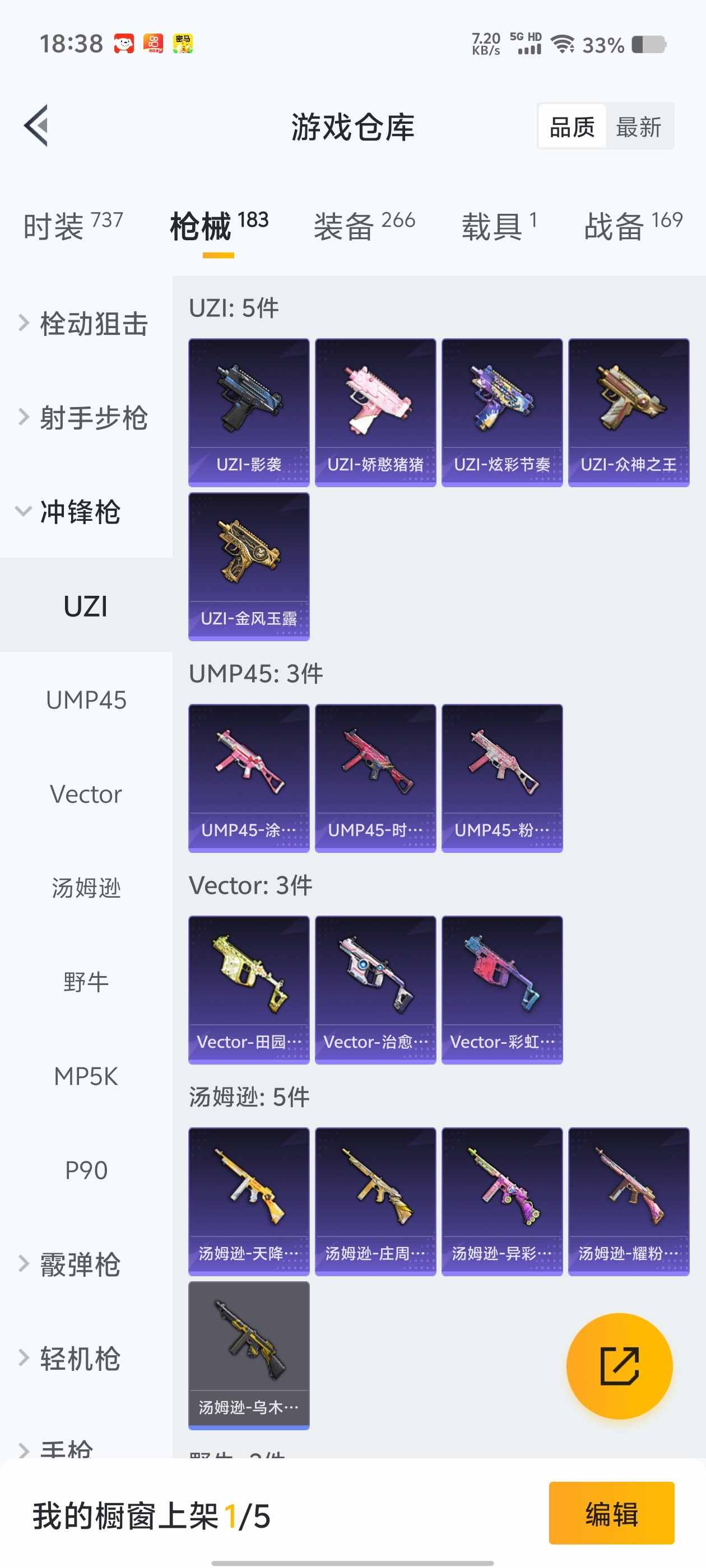
Task: Select Vector in the sidebar
Action: click(x=86, y=794)
